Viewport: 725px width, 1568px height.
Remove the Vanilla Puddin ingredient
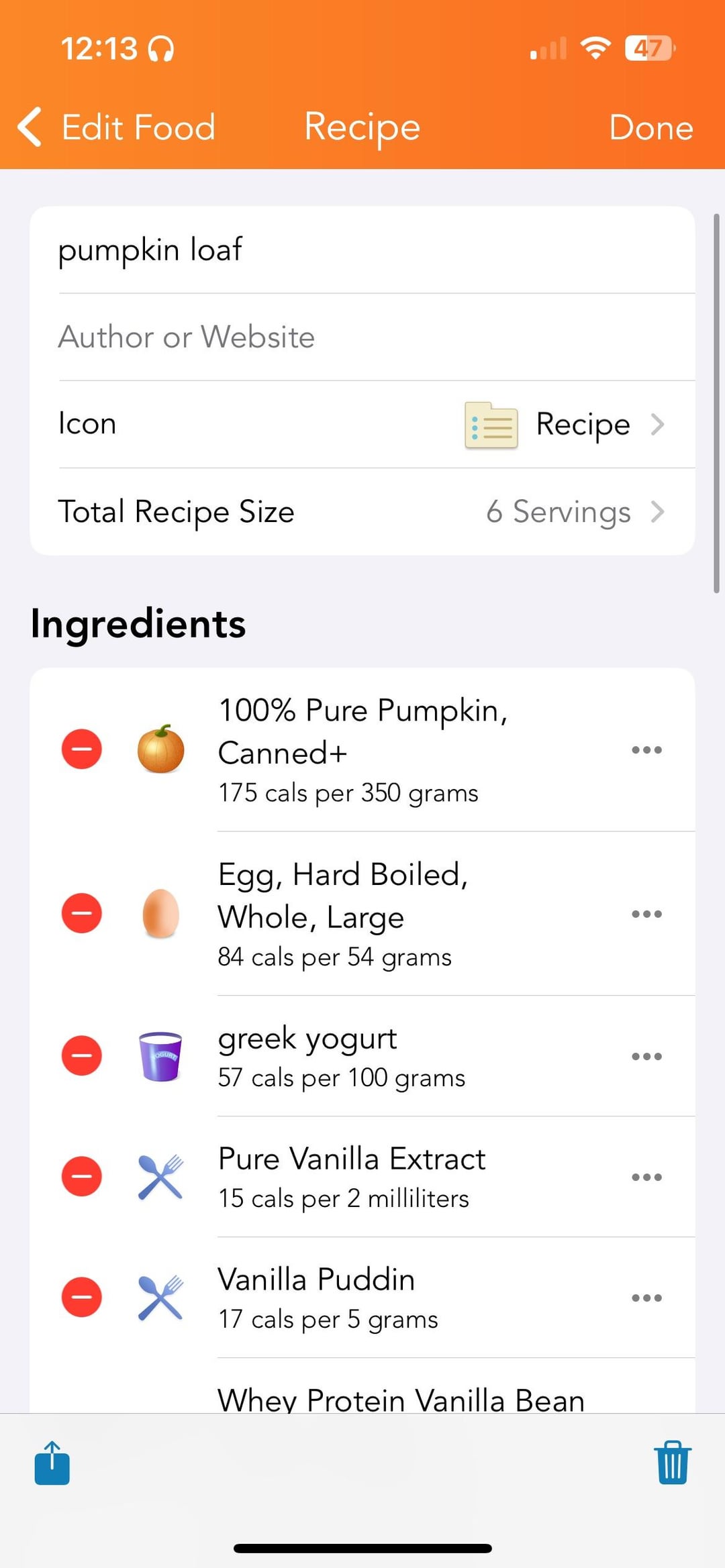coord(82,1297)
